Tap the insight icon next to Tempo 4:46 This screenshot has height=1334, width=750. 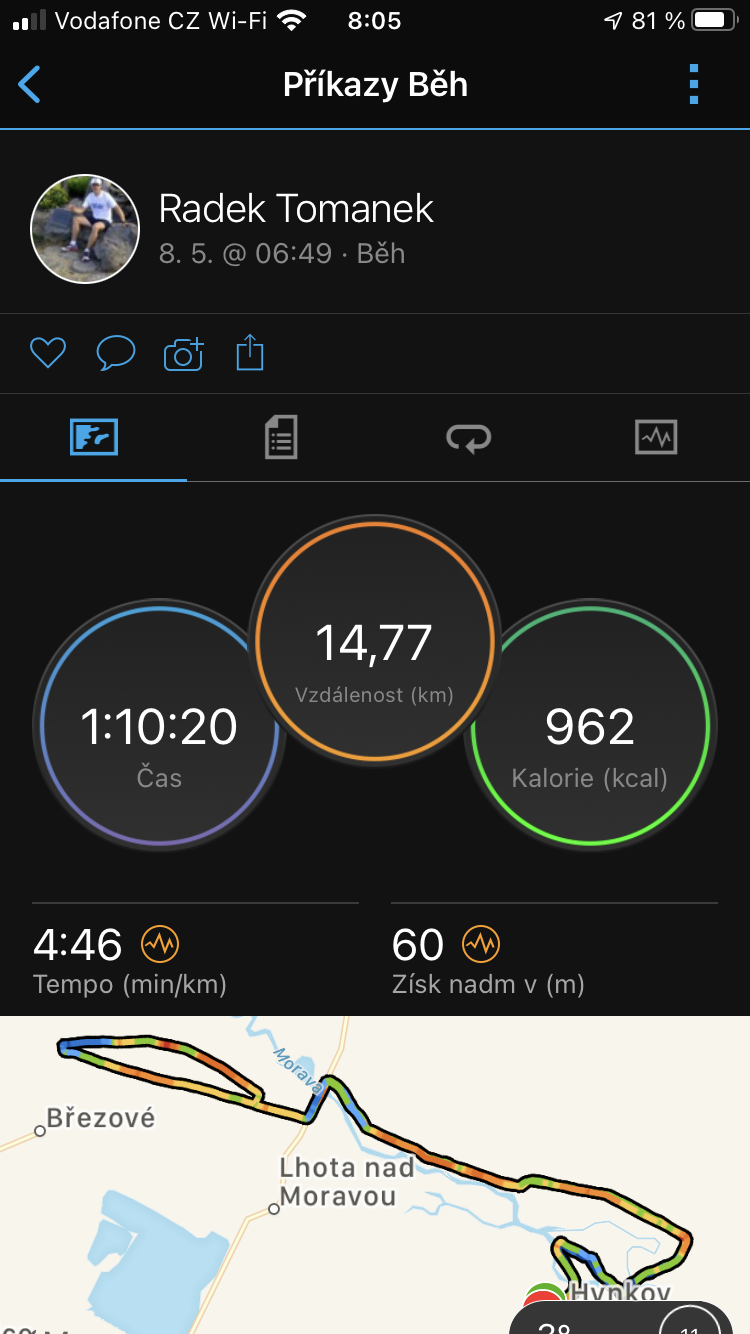point(160,943)
